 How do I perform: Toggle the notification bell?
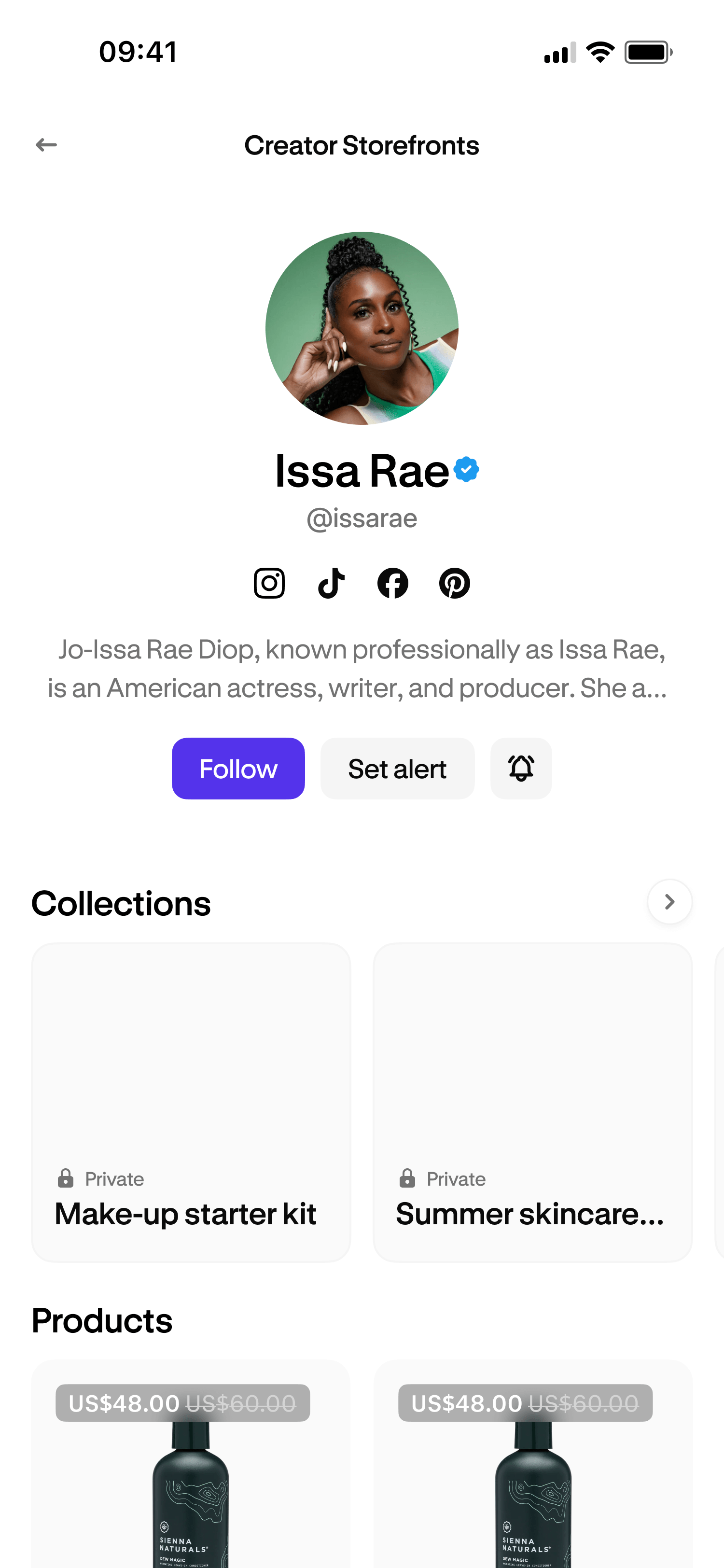point(521,768)
